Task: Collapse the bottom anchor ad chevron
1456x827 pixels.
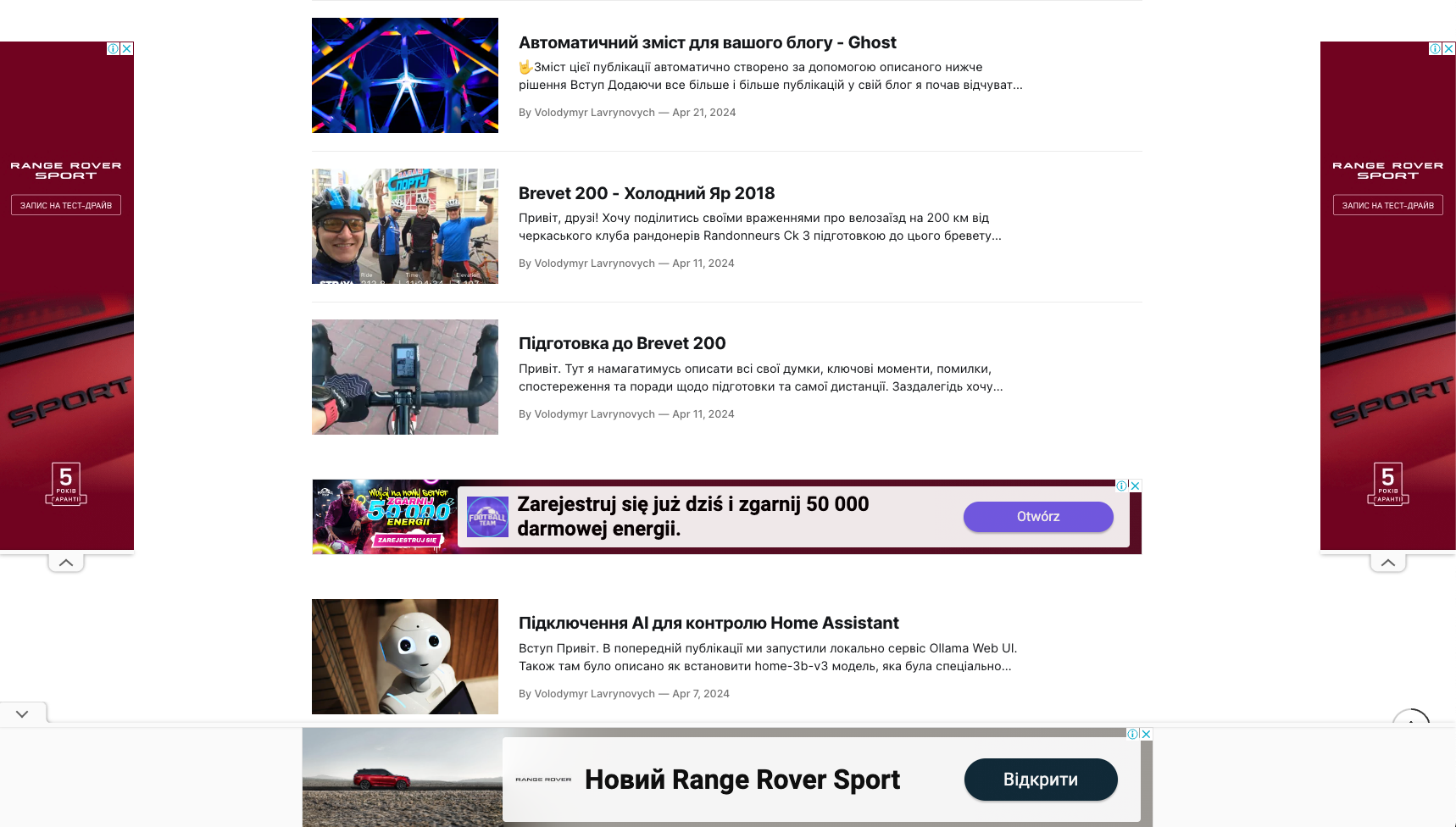Action: pos(22,714)
